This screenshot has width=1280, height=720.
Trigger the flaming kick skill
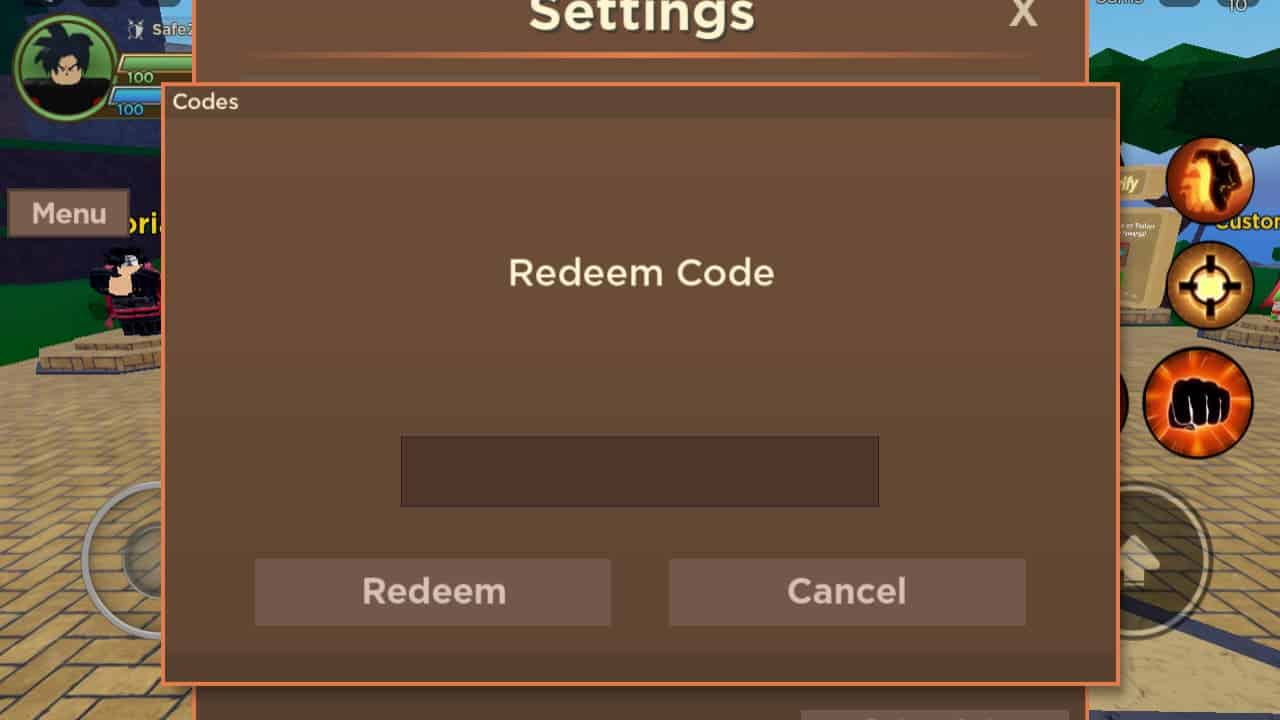pos(1210,180)
